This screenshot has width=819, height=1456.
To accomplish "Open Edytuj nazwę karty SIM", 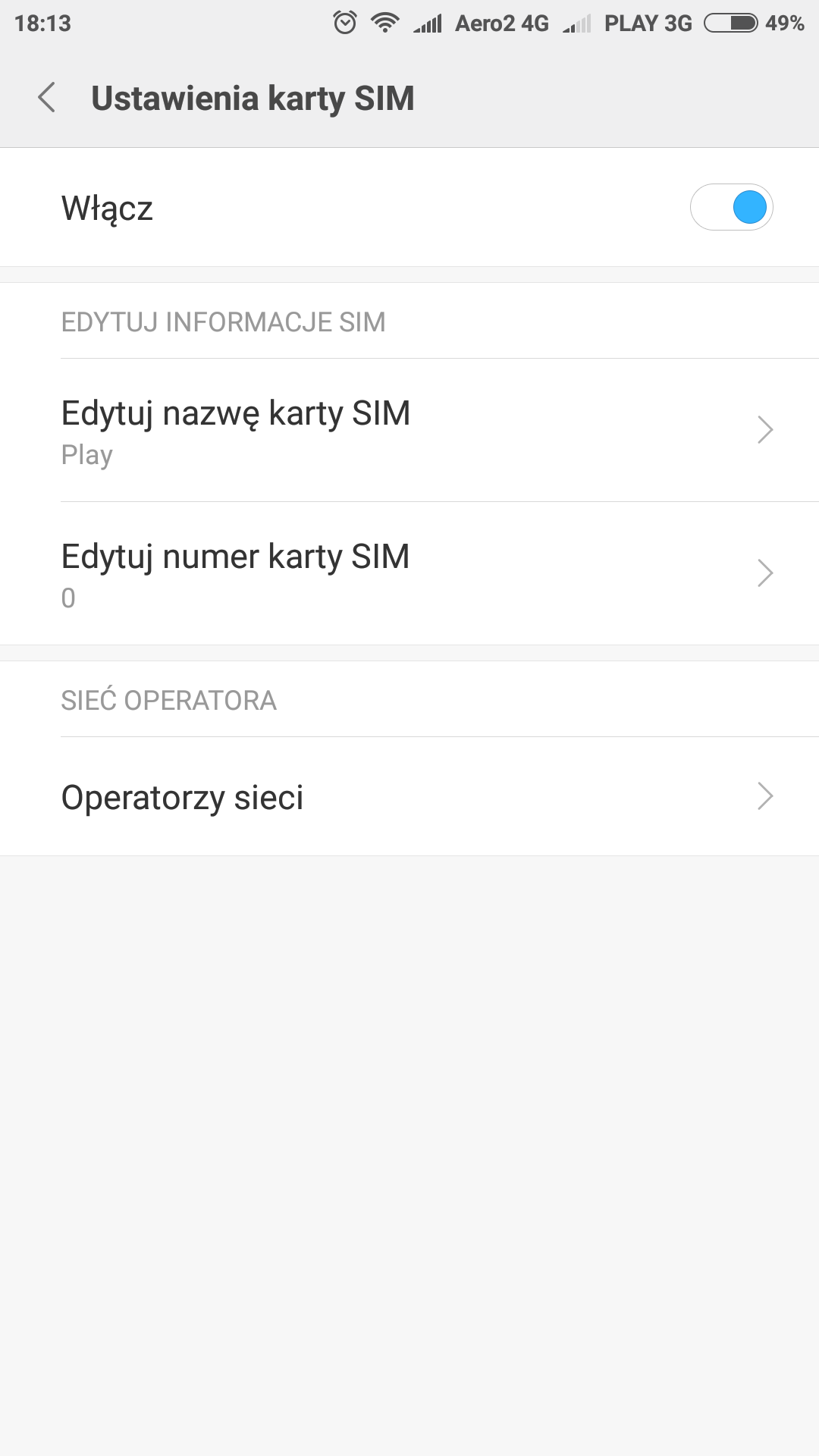I will (409, 430).
